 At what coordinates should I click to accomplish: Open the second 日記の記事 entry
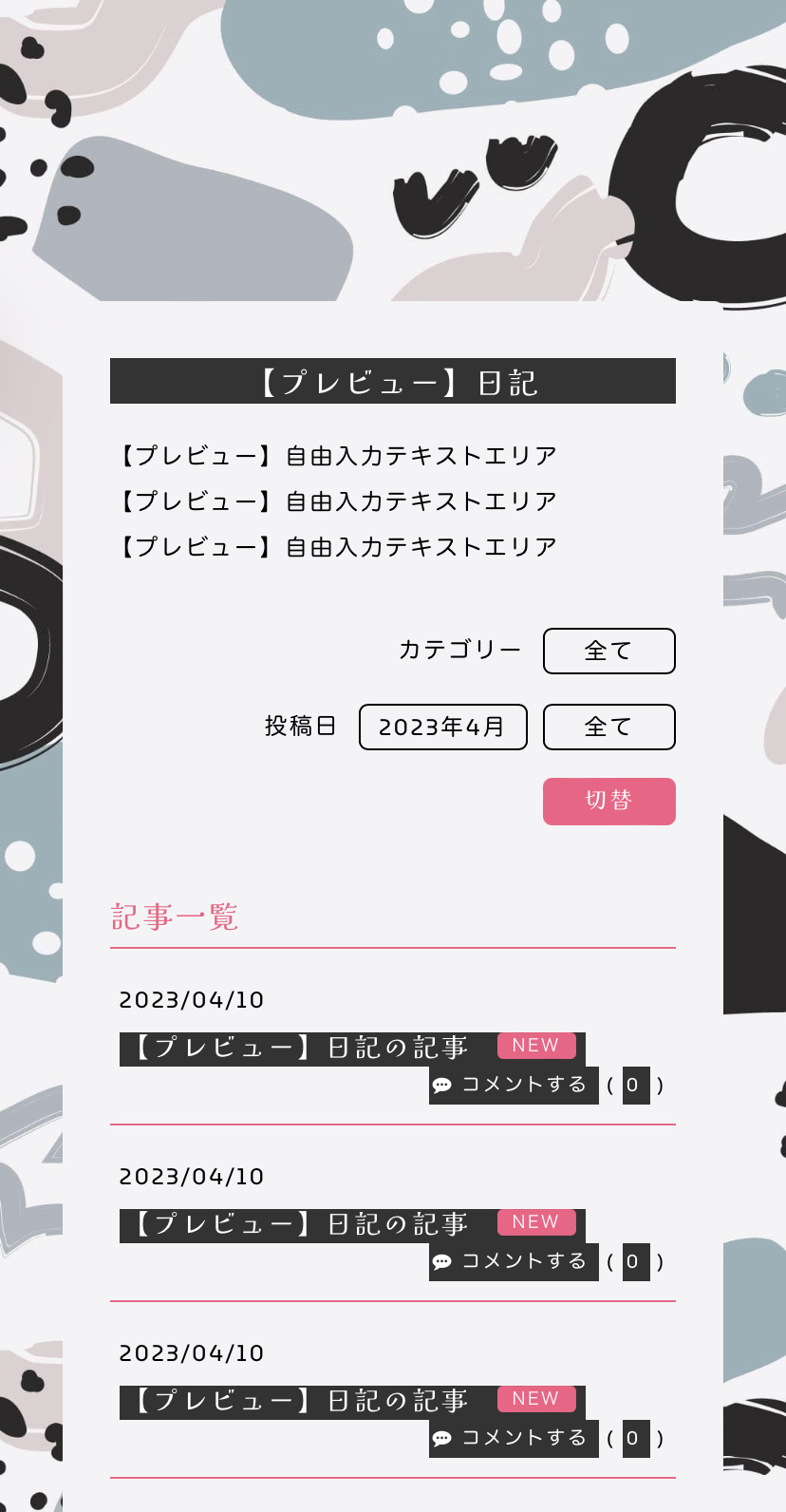pyautogui.click(x=304, y=1225)
